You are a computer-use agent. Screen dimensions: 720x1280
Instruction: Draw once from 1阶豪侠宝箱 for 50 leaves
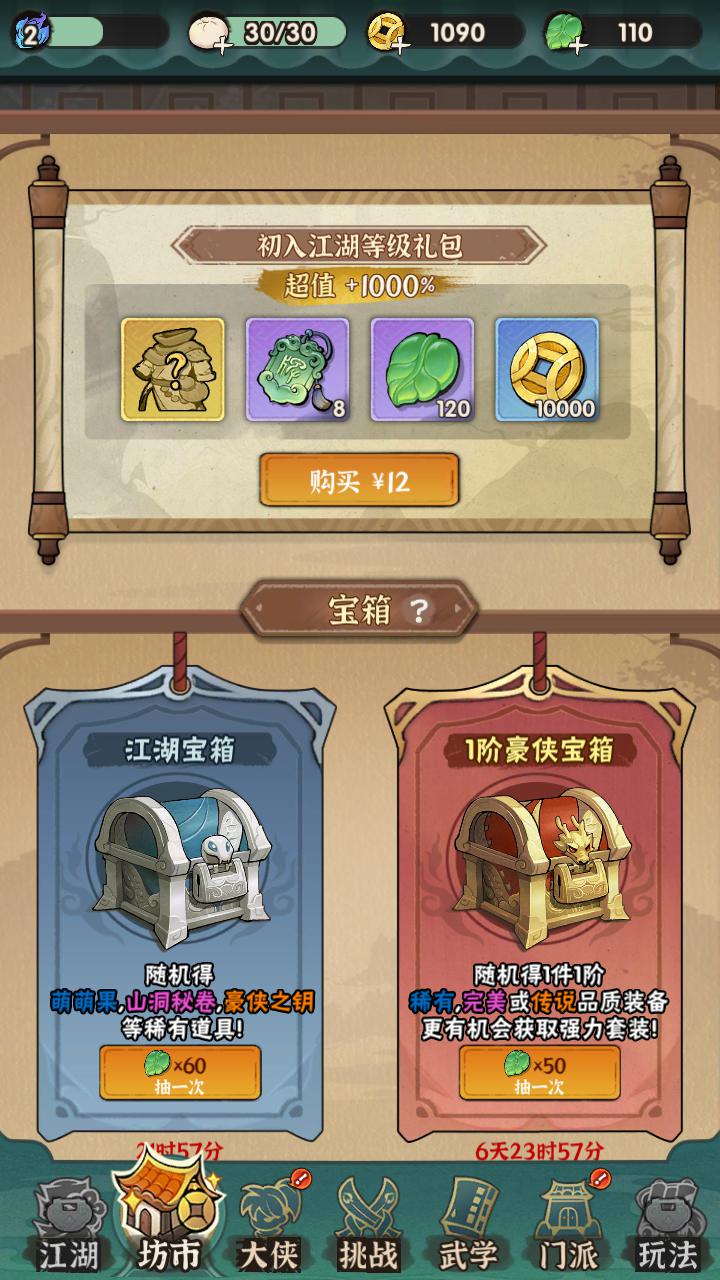[540, 1072]
